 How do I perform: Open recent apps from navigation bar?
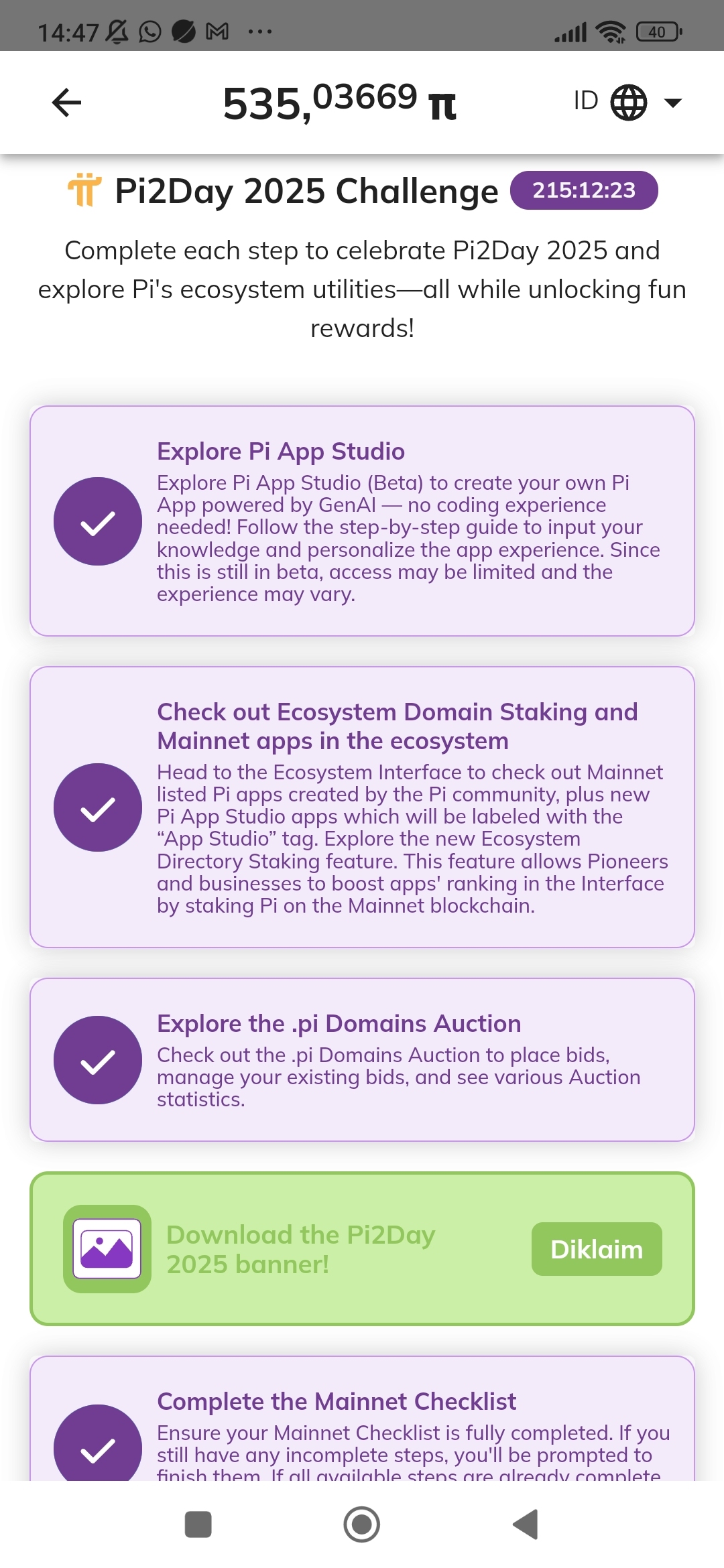point(198,1524)
